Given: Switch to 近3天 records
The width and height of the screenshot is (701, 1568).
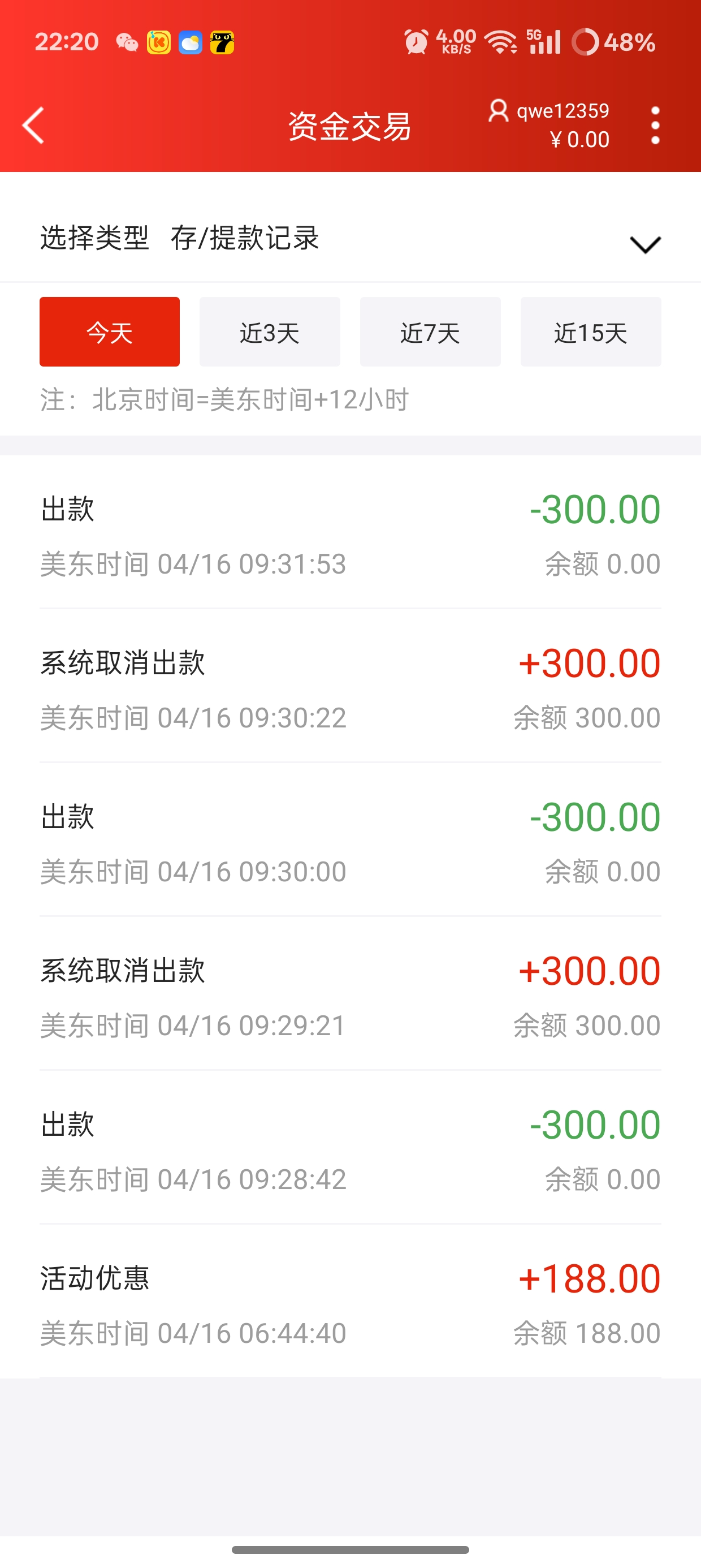Looking at the screenshot, I should (x=270, y=331).
